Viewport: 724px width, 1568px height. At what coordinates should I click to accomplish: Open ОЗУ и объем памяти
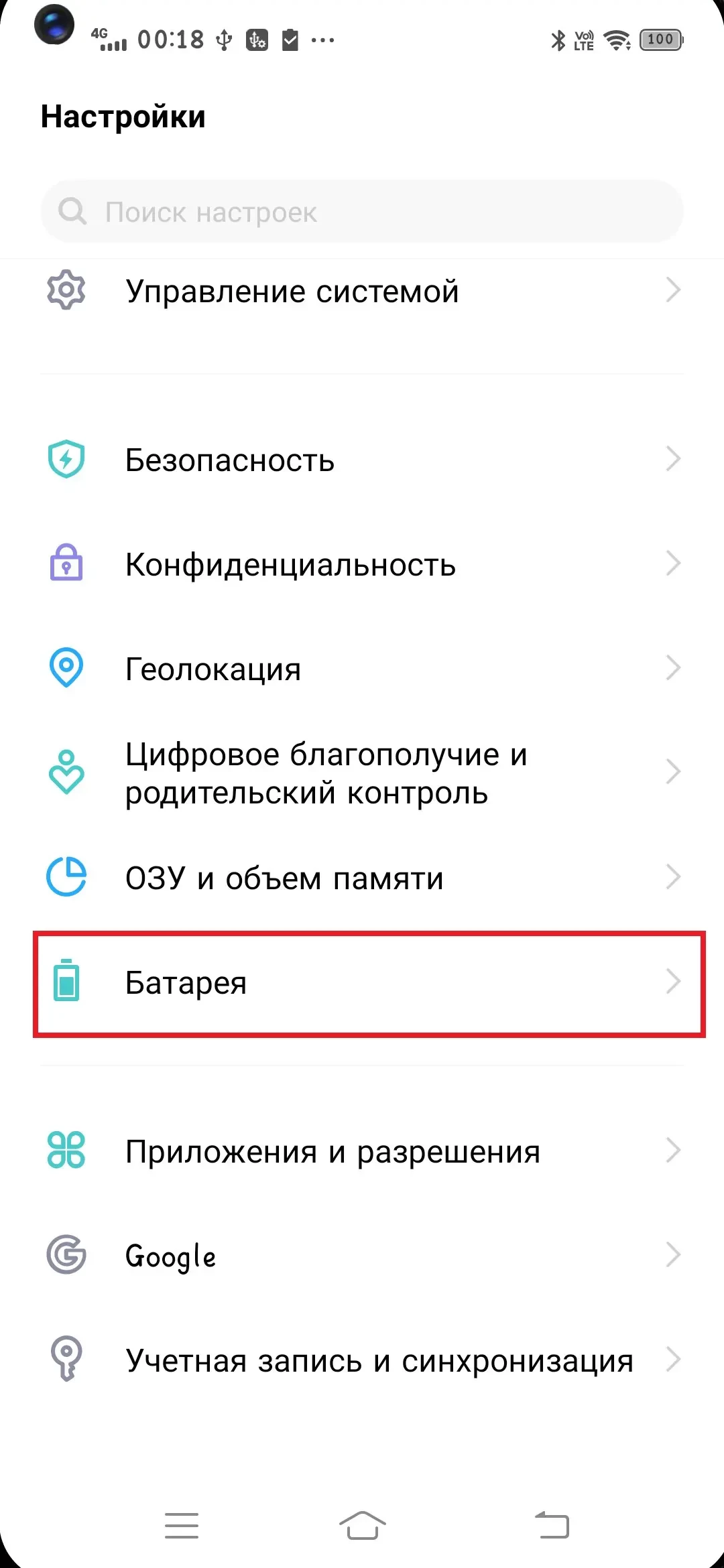[x=362, y=878]
